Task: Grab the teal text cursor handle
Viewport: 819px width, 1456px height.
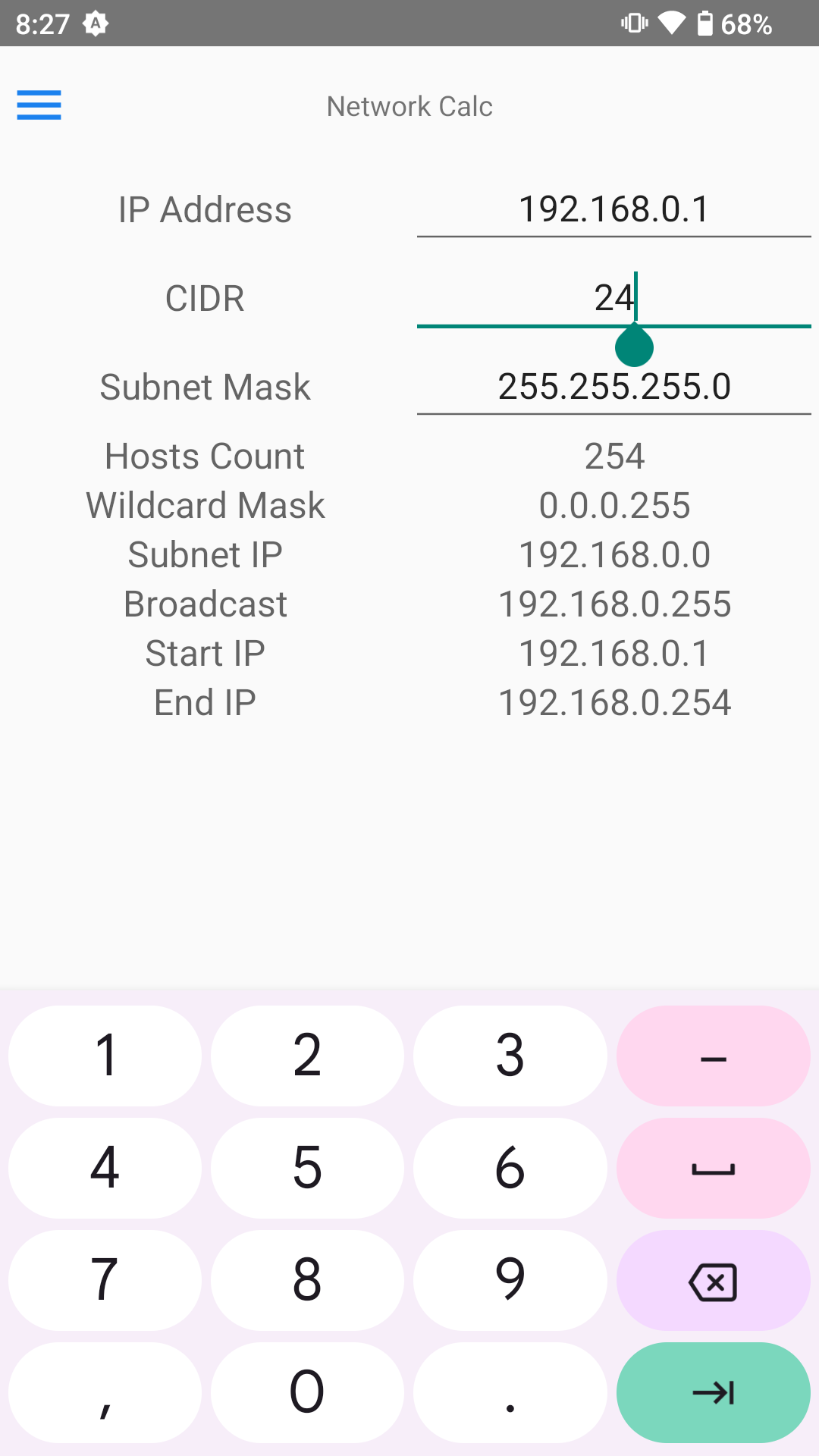Action: tap(635, 347)
